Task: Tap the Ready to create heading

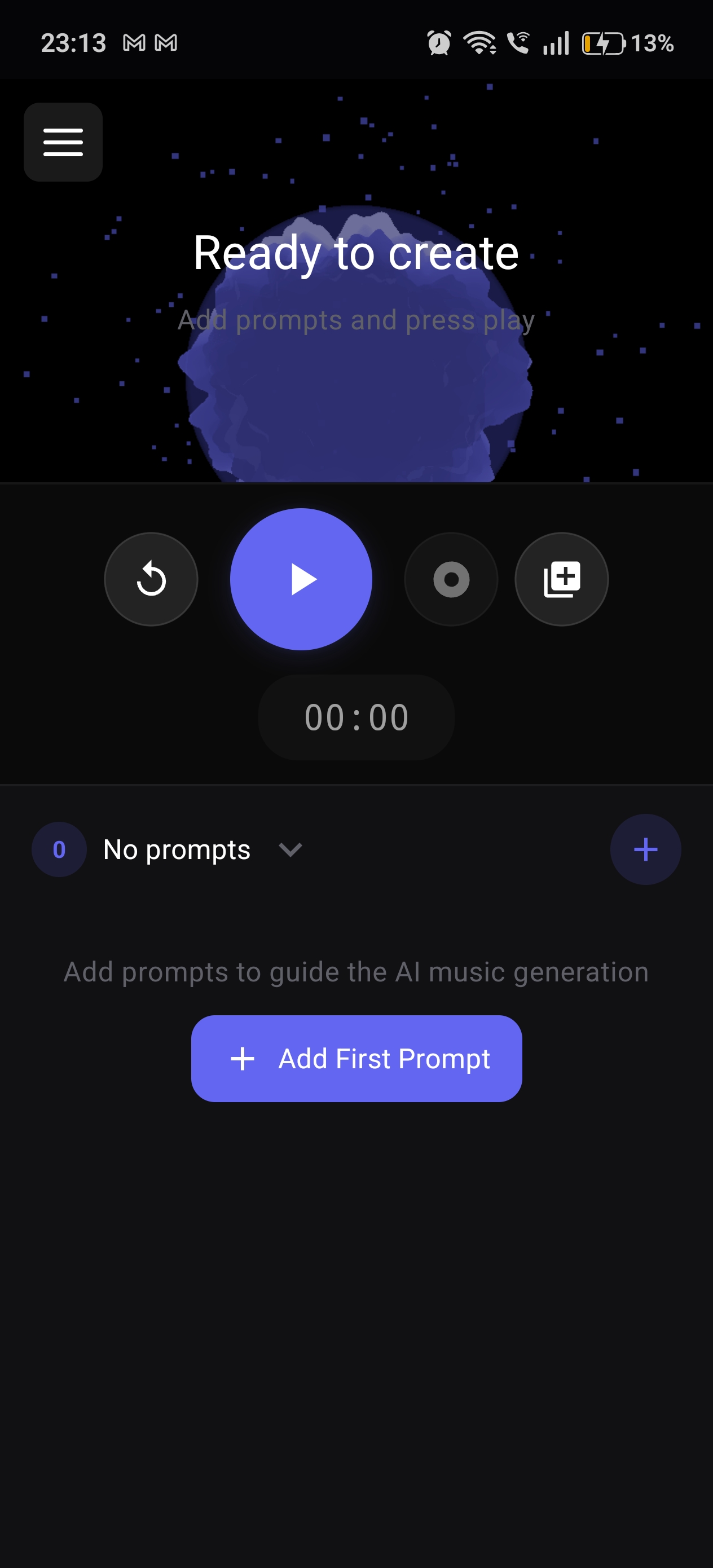Action: click(355, 254)
